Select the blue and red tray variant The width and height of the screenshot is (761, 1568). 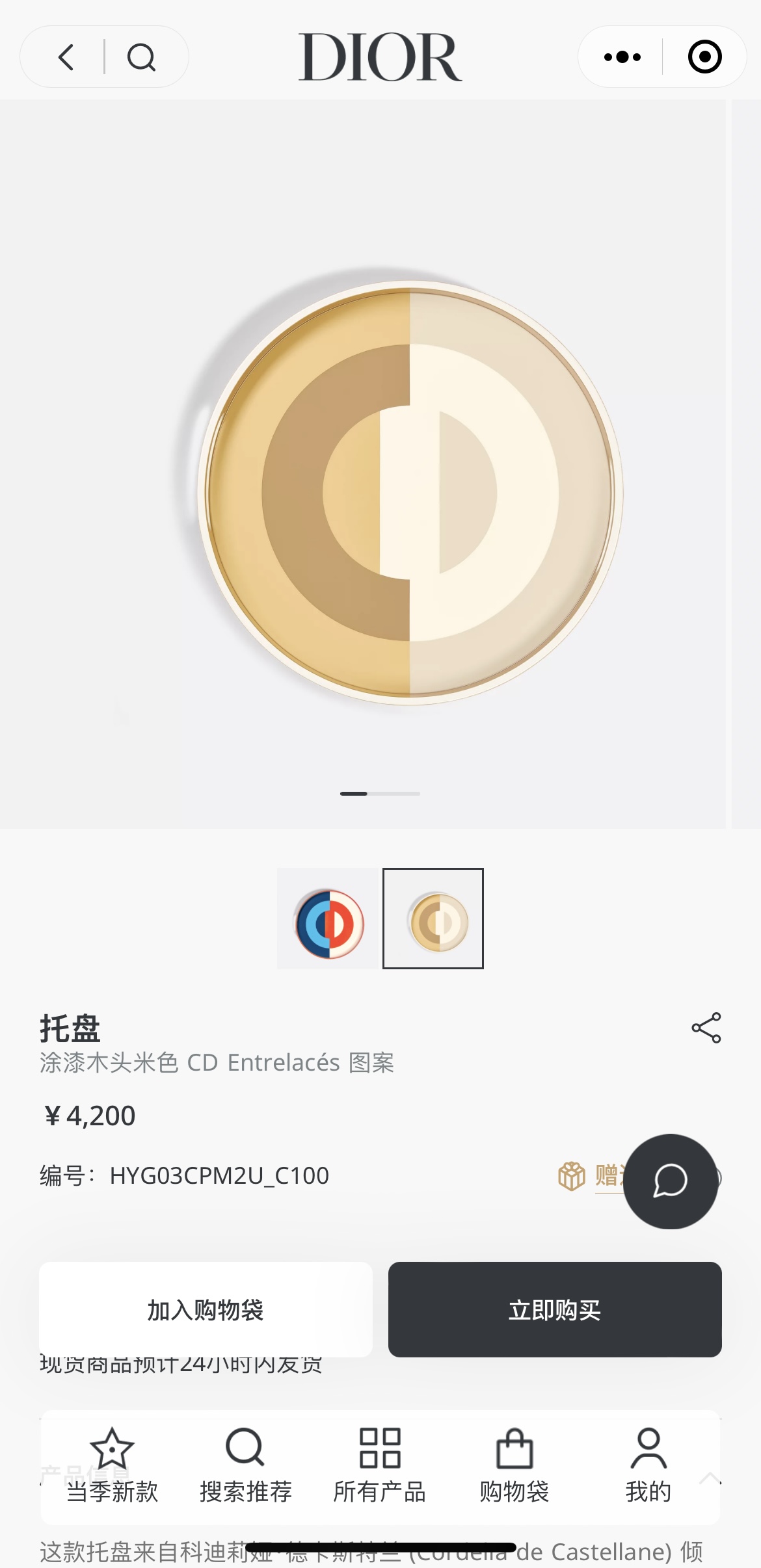[x=328, y=919]
